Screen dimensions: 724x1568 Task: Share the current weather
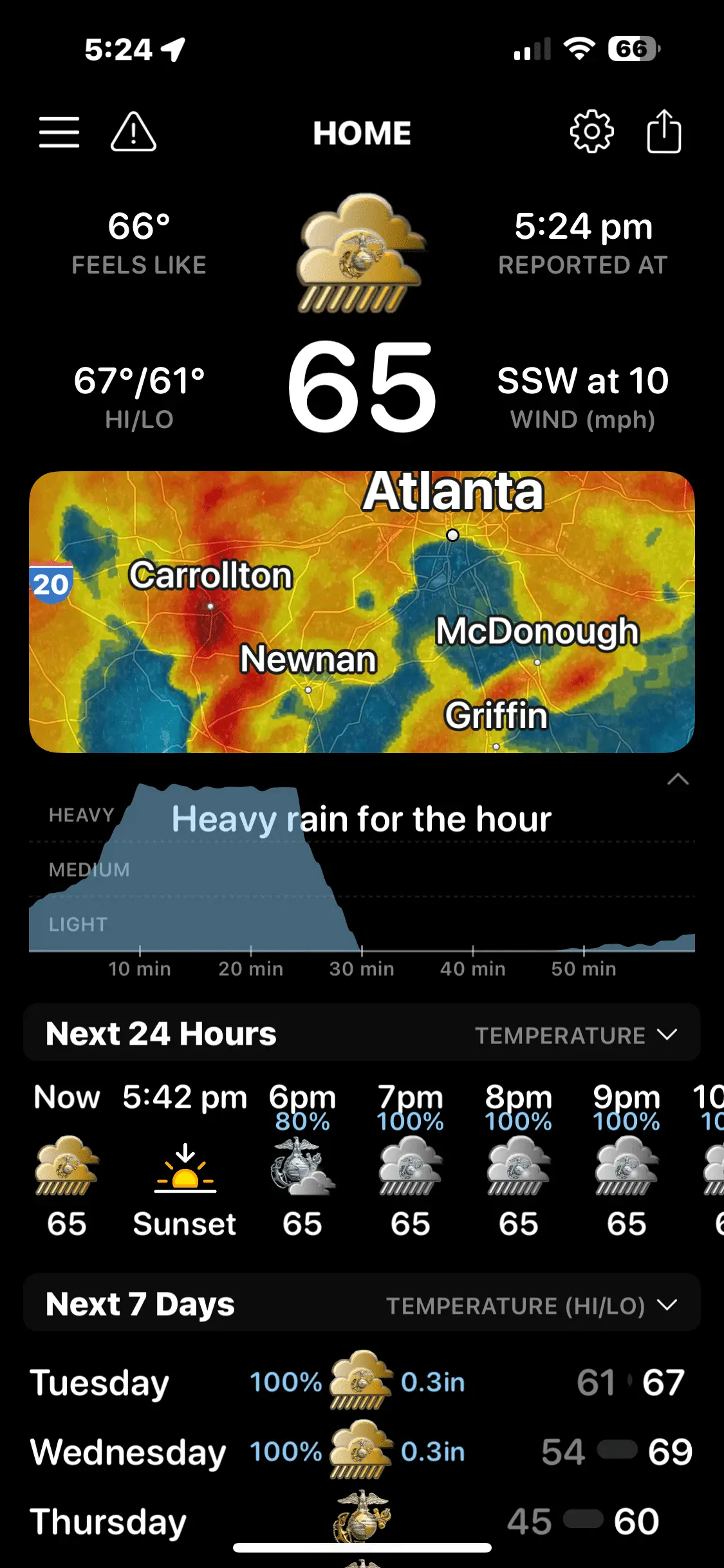(664, 132)
